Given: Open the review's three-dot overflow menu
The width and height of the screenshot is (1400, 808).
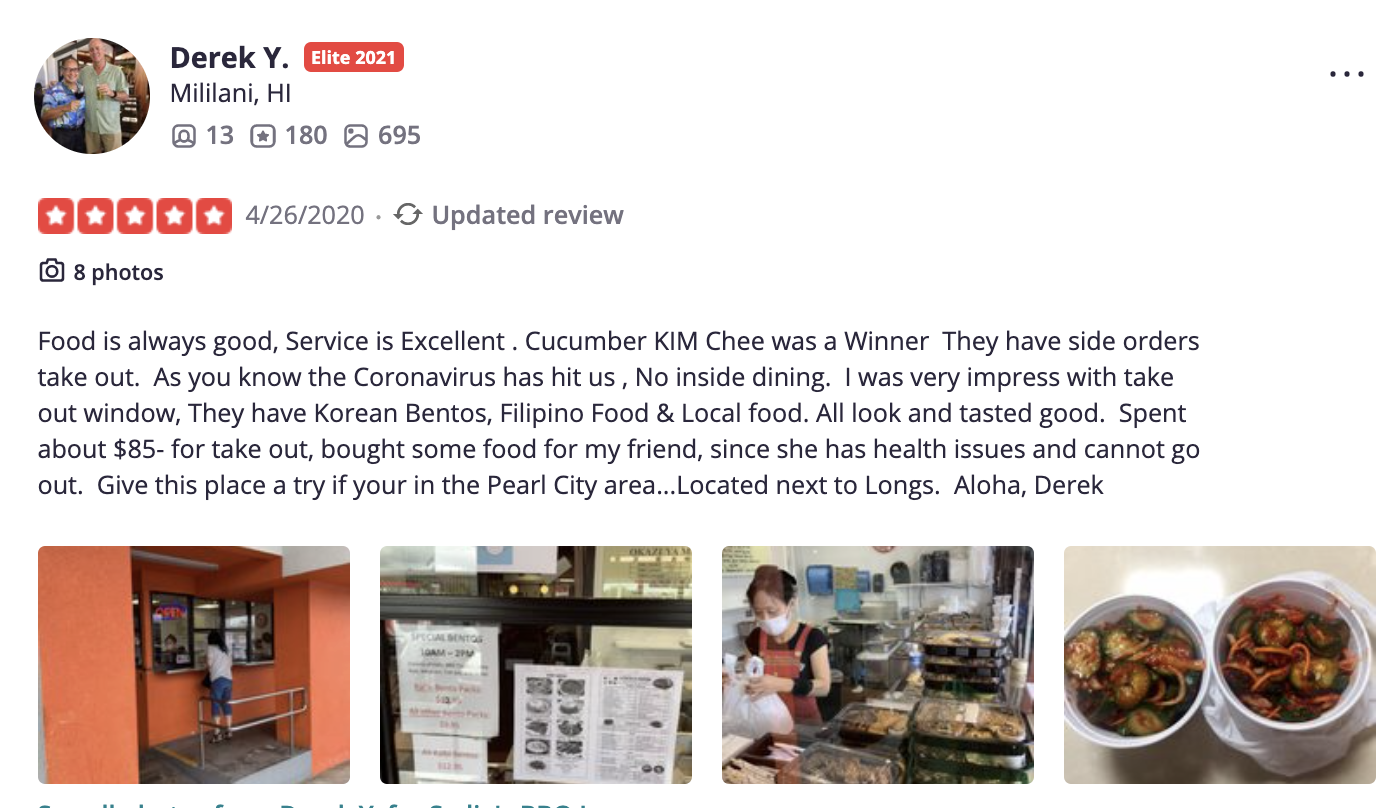Looking at the screenshot, I should [x=1346, y=74].
